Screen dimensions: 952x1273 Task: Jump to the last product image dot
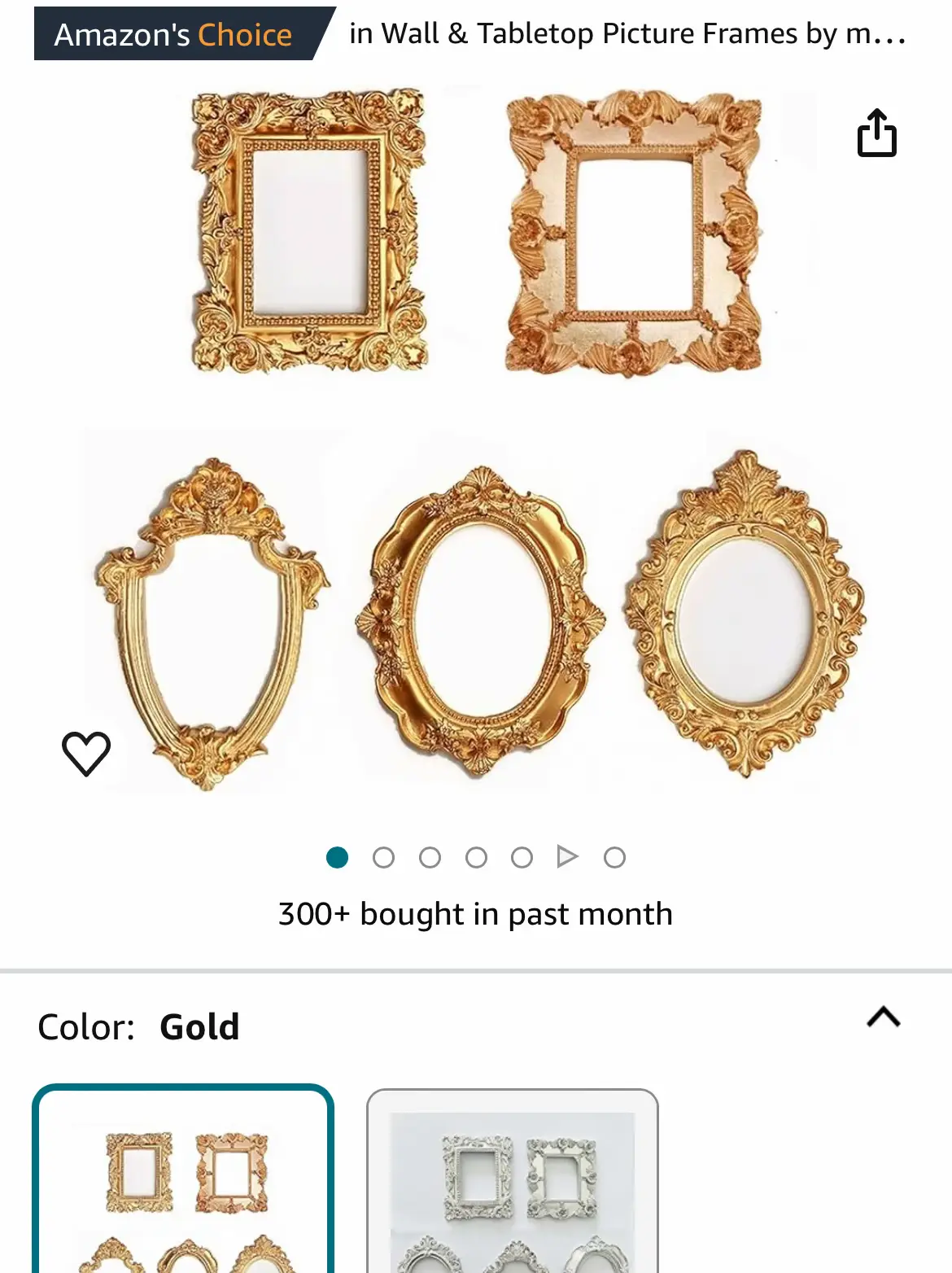click(614, 858)
